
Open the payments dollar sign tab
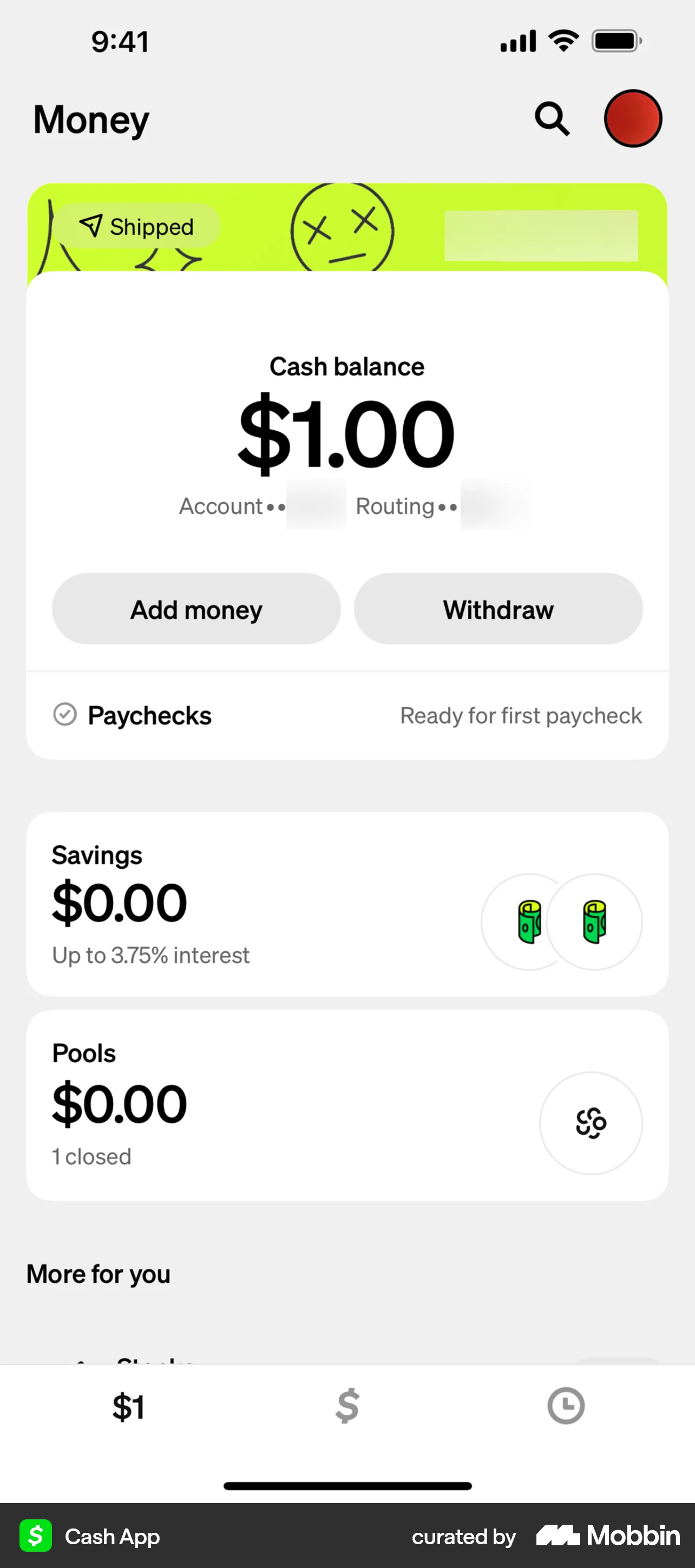(x=346, y=1406)
